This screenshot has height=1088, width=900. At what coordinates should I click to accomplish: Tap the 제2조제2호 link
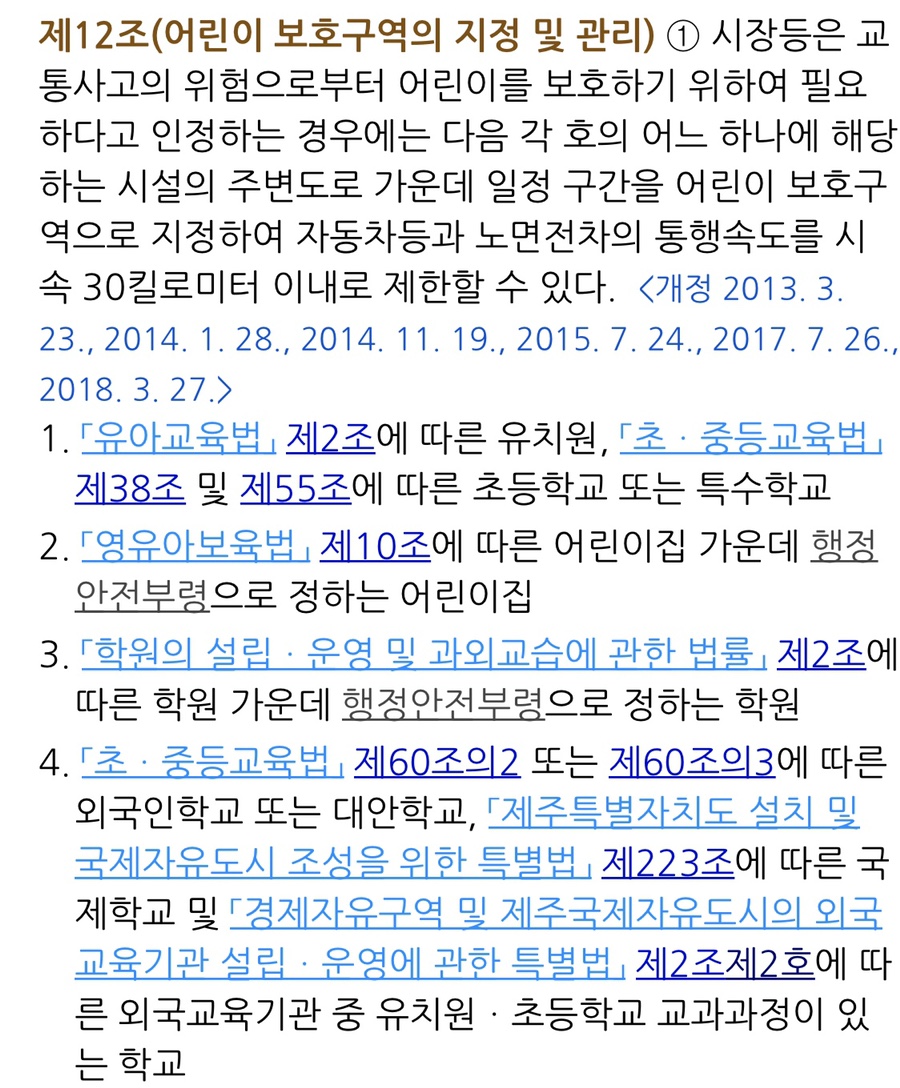click(726, 963)
